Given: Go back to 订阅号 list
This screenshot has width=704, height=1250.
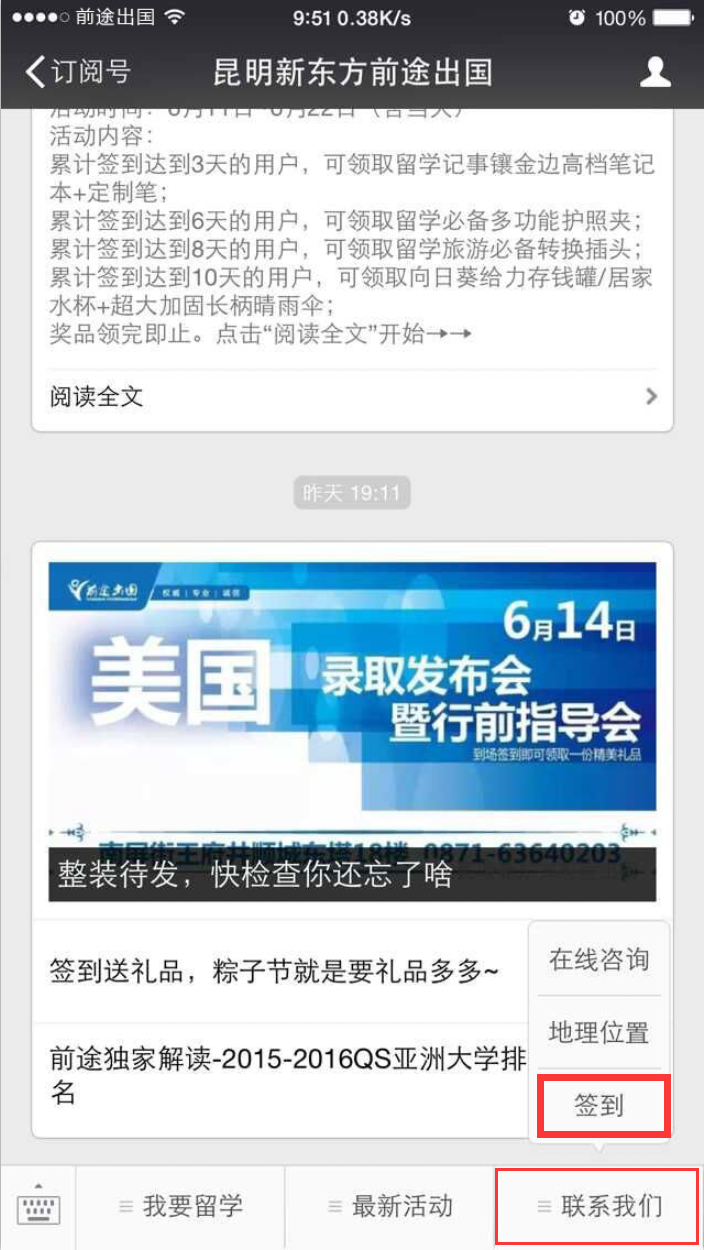Looking at the screenshot, I should (x=78, y=72).
